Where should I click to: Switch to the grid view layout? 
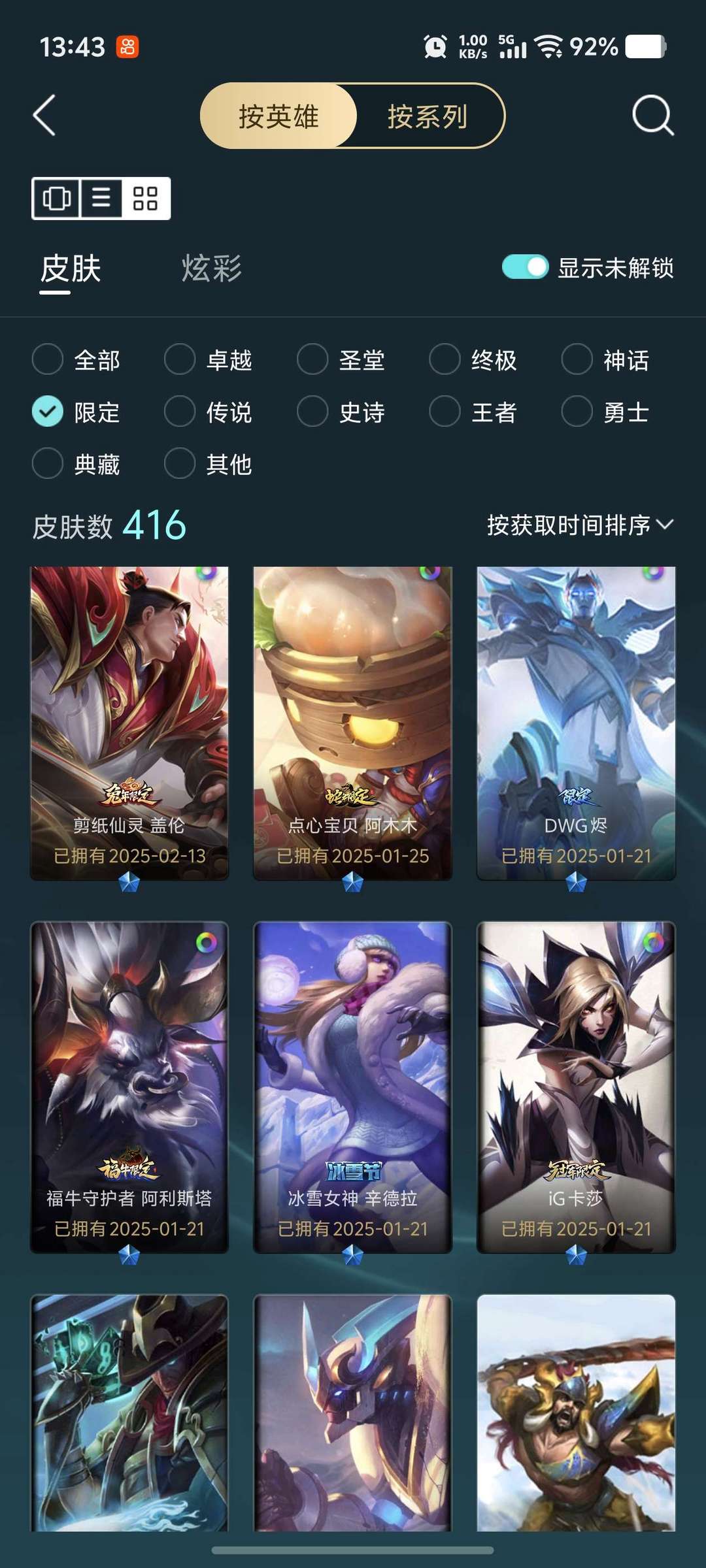[x=145, y=198]
